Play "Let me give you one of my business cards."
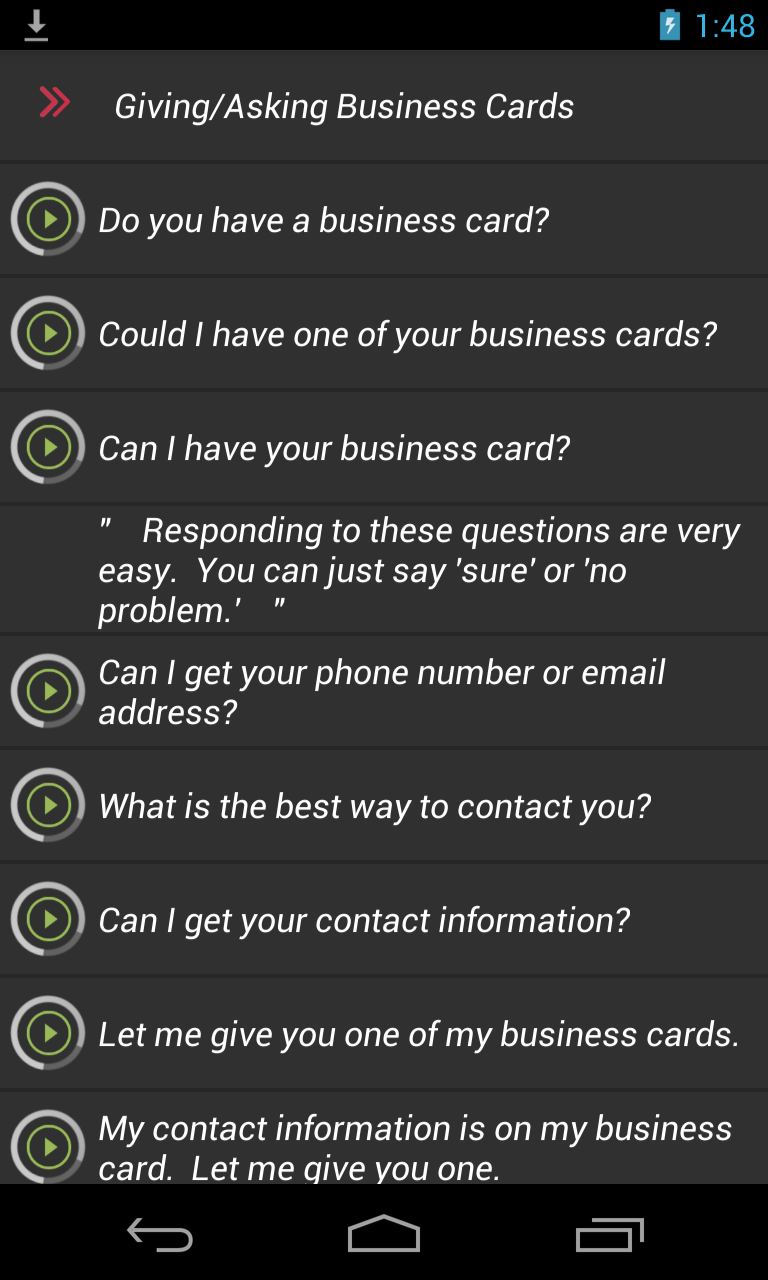This screenshot has height=1280, width=768. (x=47, y=1033)
